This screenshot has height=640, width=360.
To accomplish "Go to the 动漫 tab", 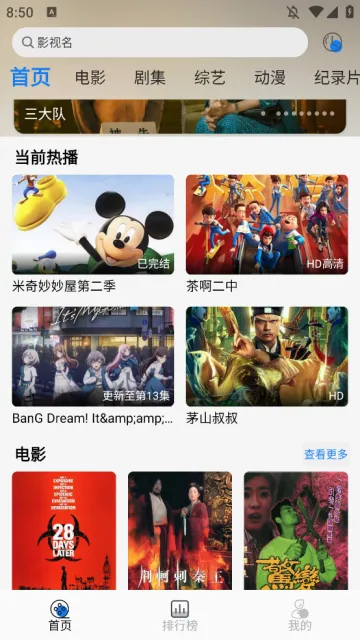I will [270, 77].
